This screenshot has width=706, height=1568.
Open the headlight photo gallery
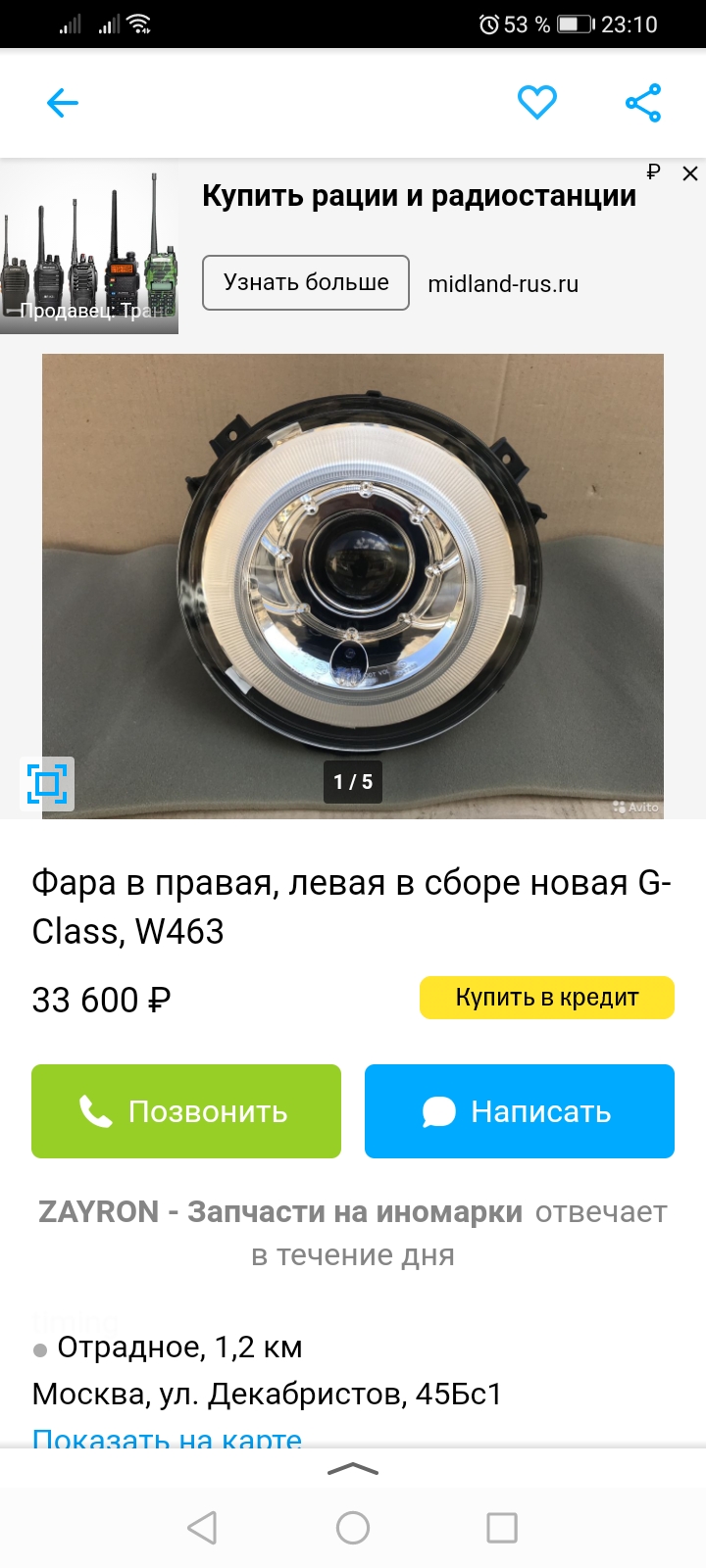[353, 586]
